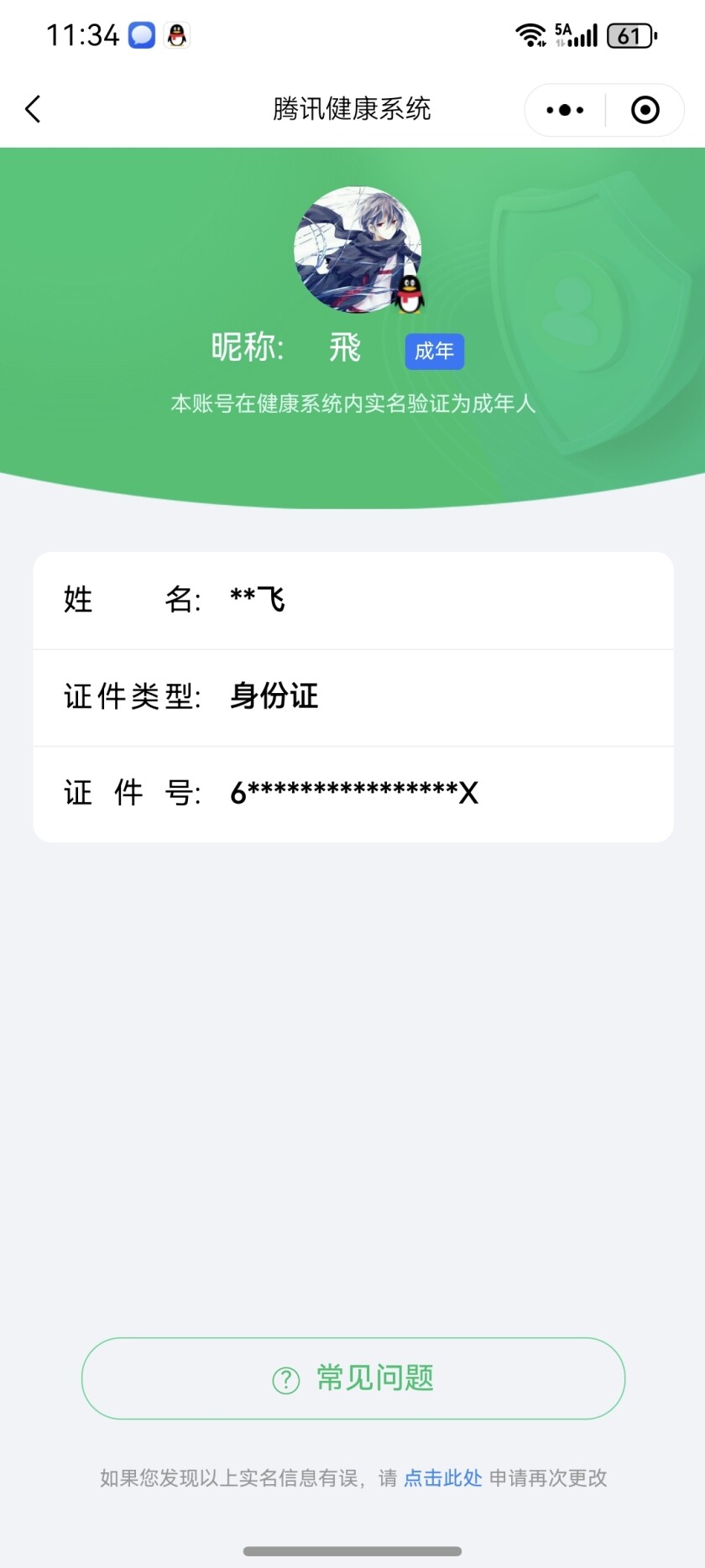Select the 证件类型 row showing 身份证
This screenshot has height=1568, width=705.
click(x=352, y=696)
